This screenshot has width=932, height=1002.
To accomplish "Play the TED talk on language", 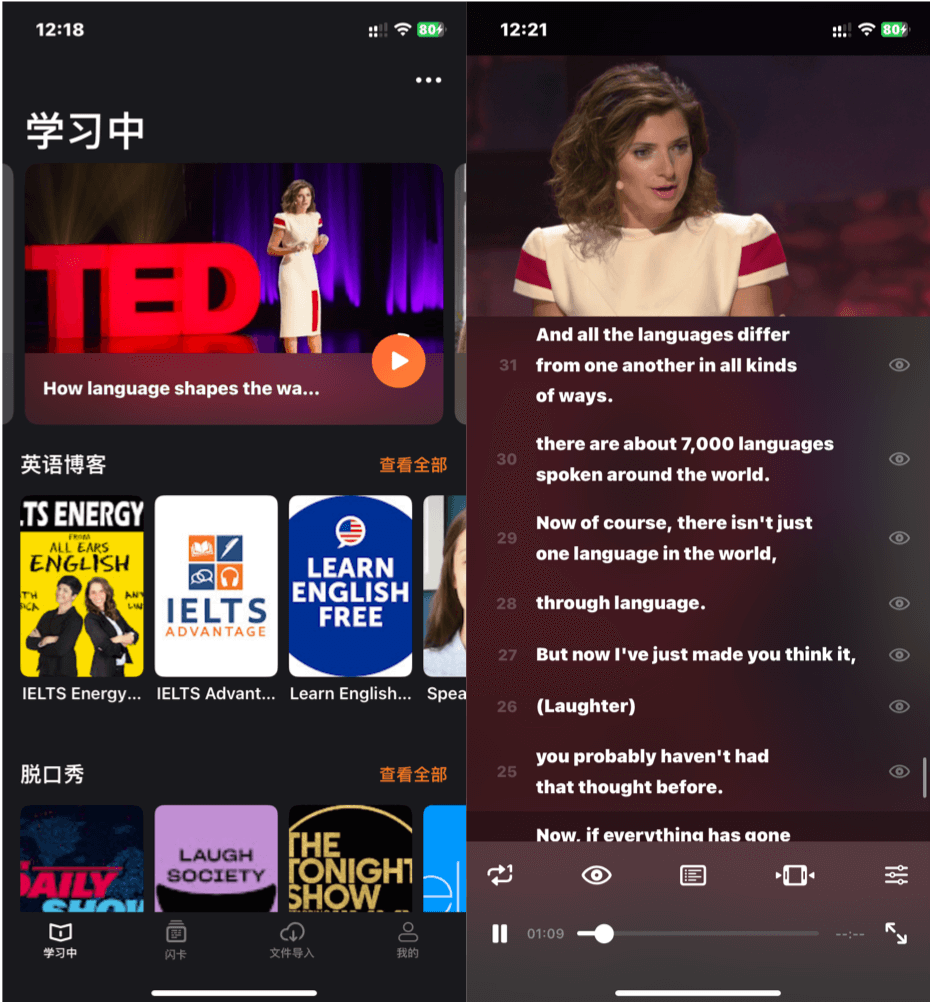I will pos(398,361).
